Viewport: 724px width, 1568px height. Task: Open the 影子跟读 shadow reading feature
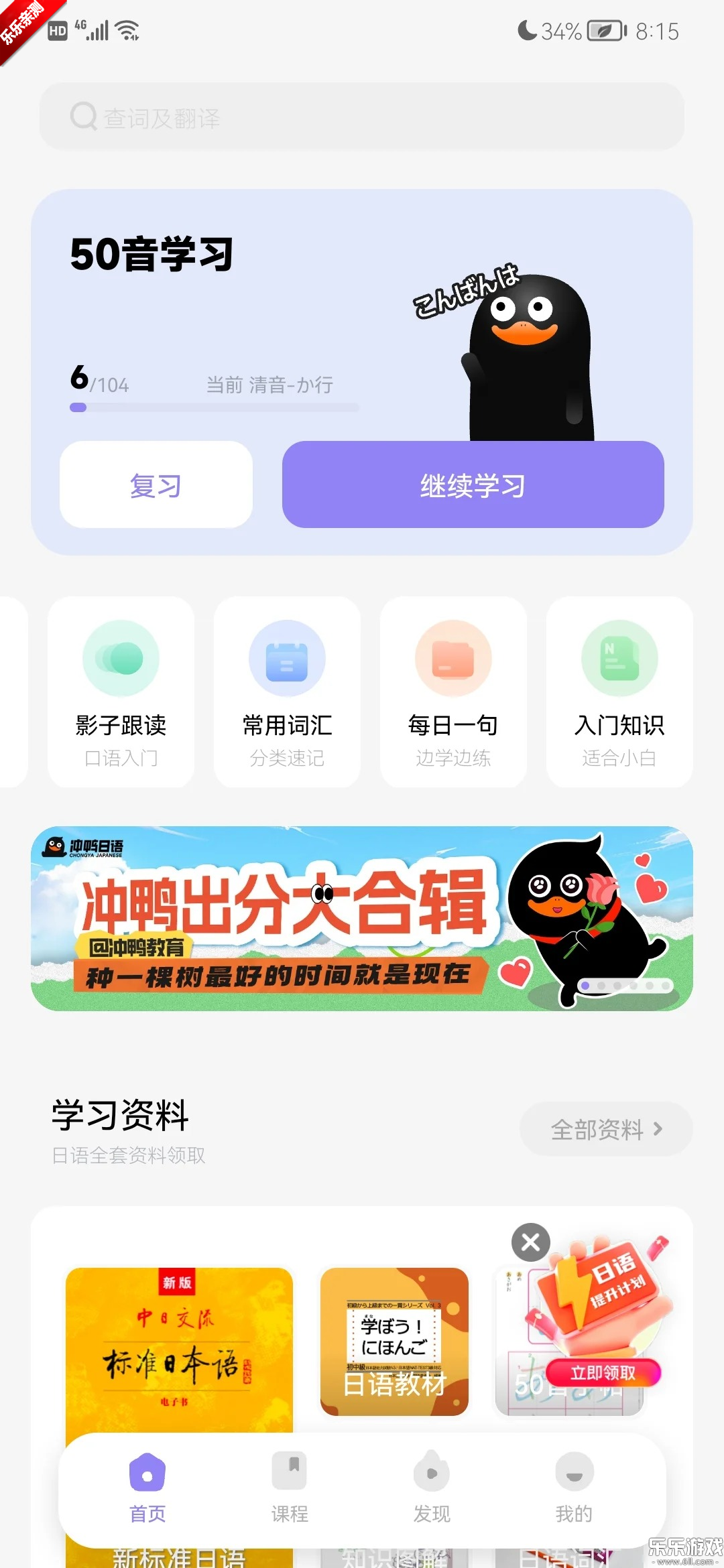click(120, 690)
